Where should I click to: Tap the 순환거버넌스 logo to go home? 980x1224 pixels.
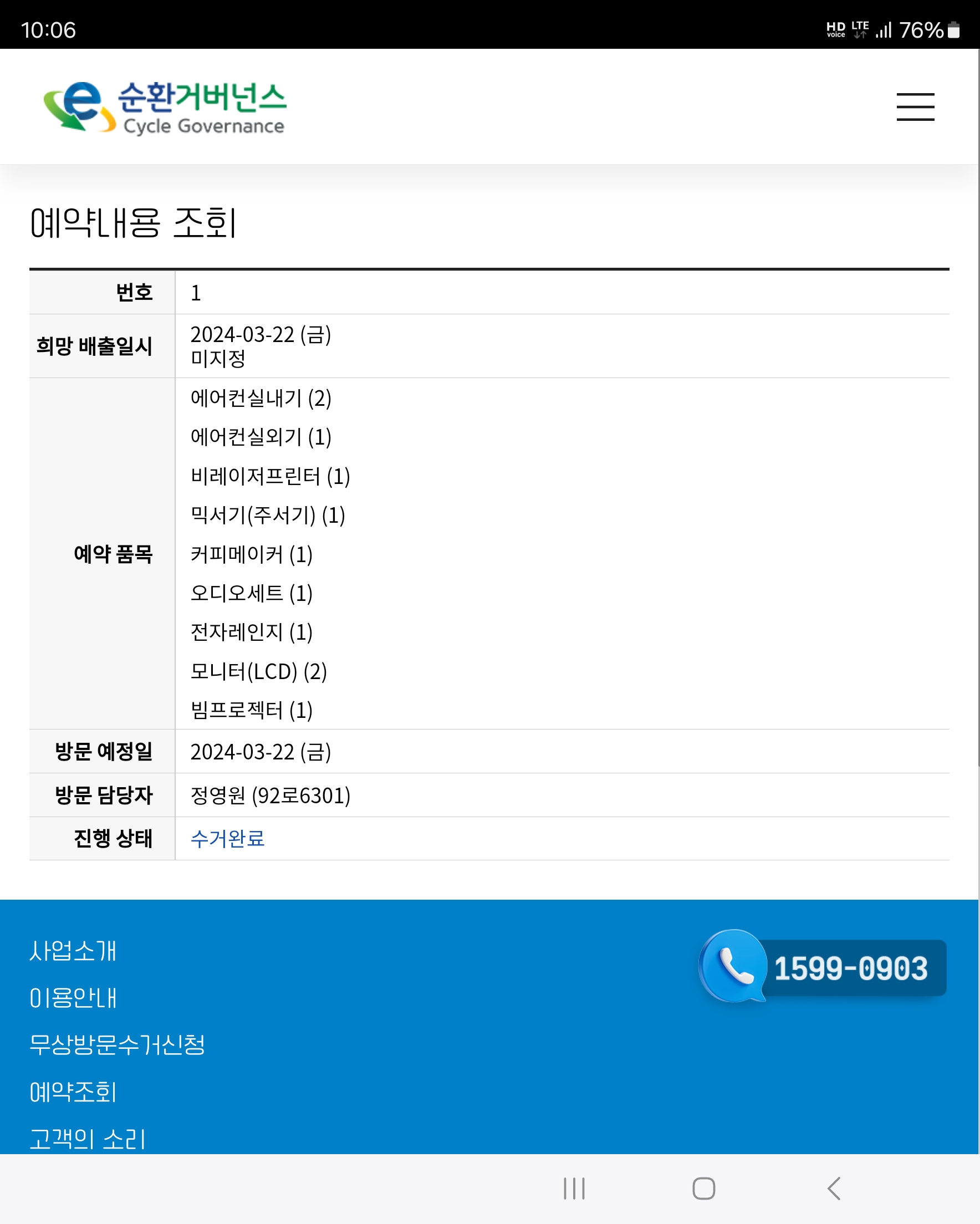pyautogui.click(x=165, y=108)
